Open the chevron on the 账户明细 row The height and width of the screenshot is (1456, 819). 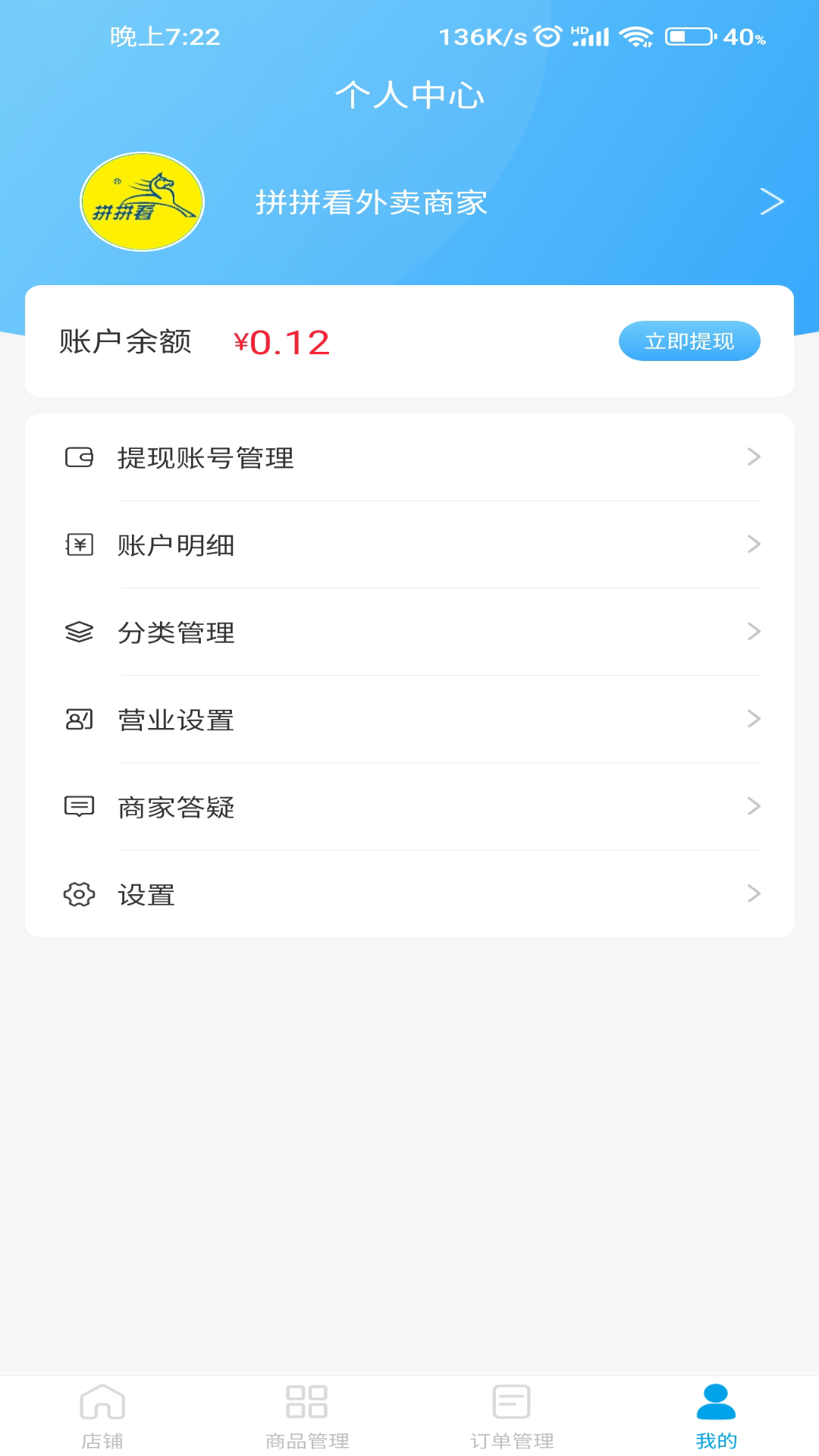pos(753,544)
